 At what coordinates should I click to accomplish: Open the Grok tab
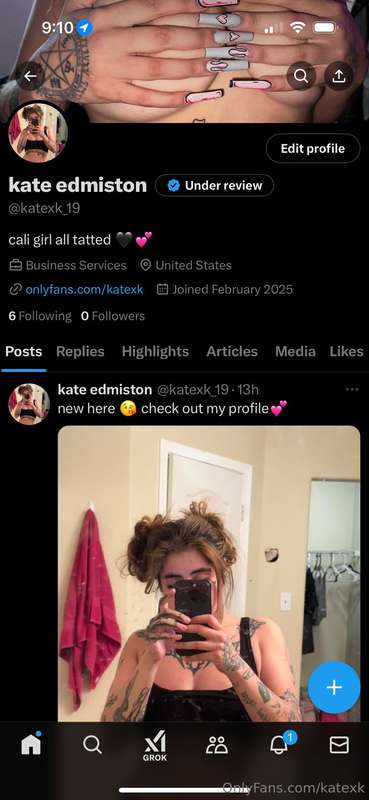pyautogui.click(x=155, y=746)
